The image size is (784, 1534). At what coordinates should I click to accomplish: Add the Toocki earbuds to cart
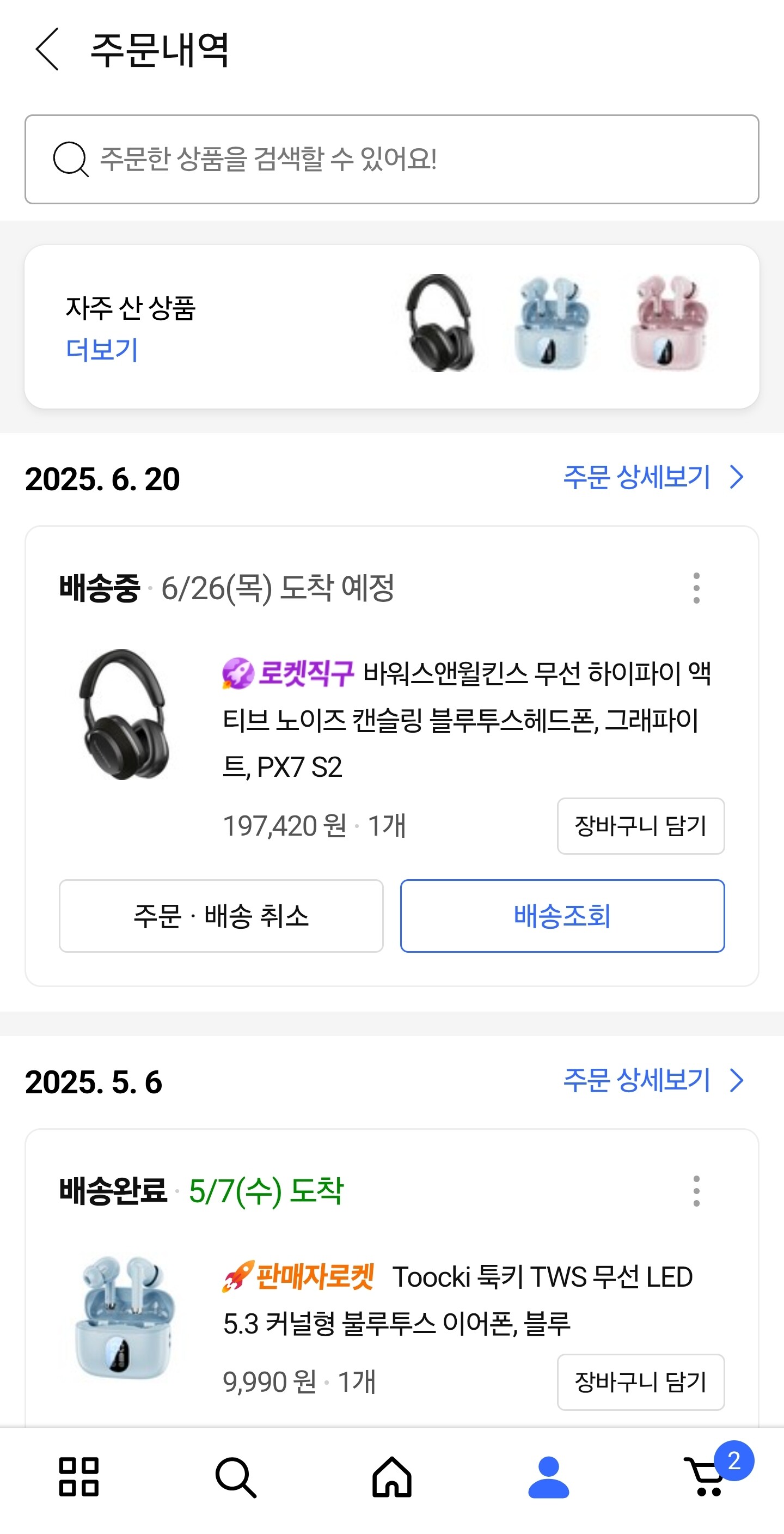tap(640, 1382)
